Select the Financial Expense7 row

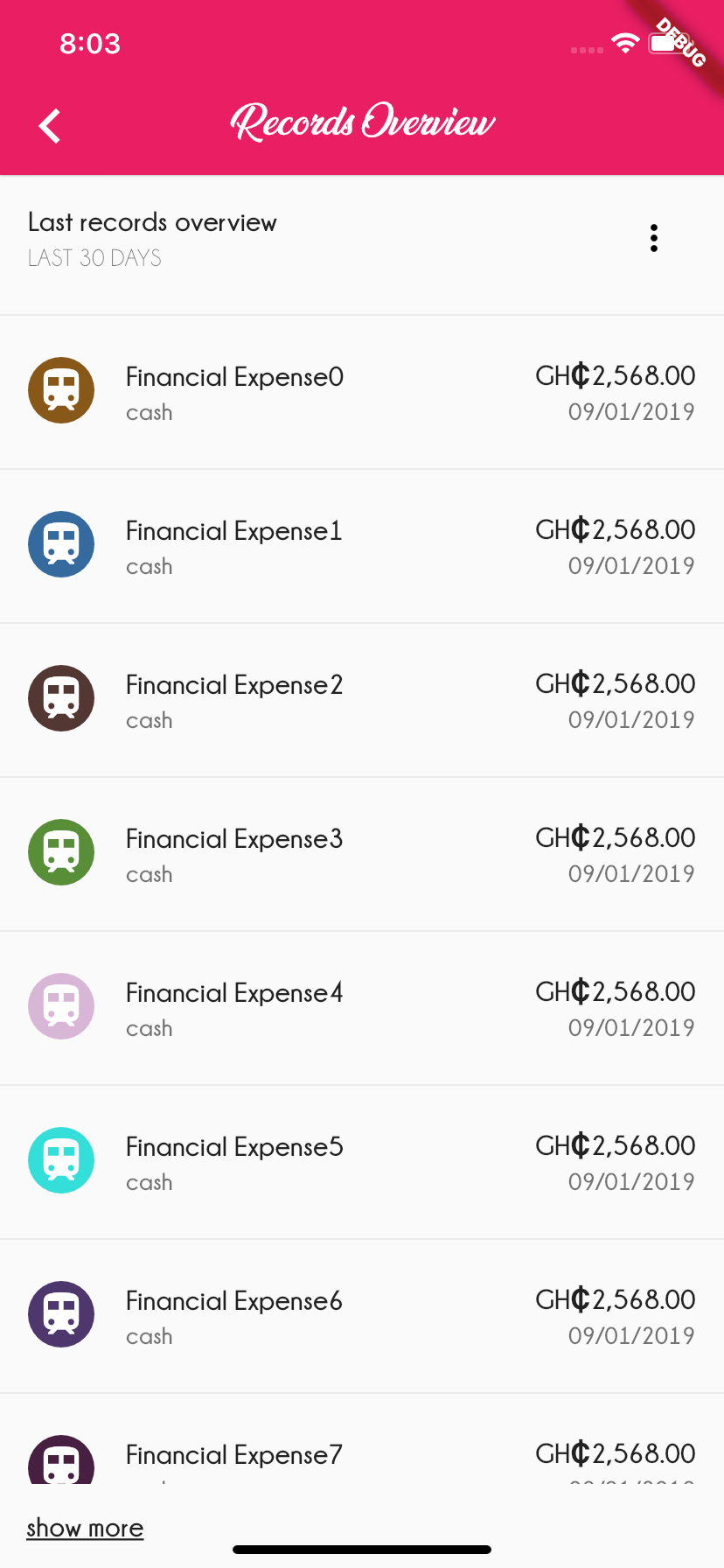coord(361,1456)
